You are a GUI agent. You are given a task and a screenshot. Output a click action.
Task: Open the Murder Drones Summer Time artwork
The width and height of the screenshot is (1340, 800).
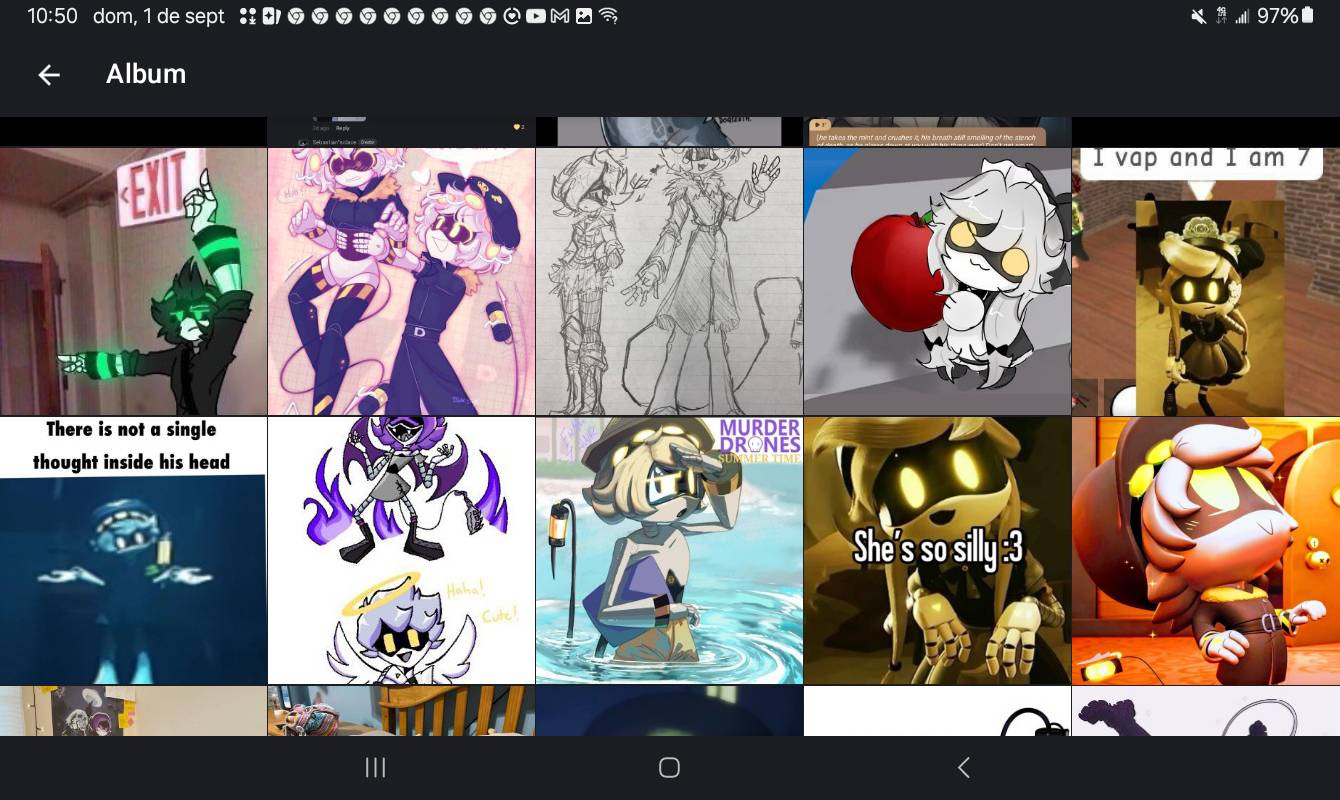(669, 550)
